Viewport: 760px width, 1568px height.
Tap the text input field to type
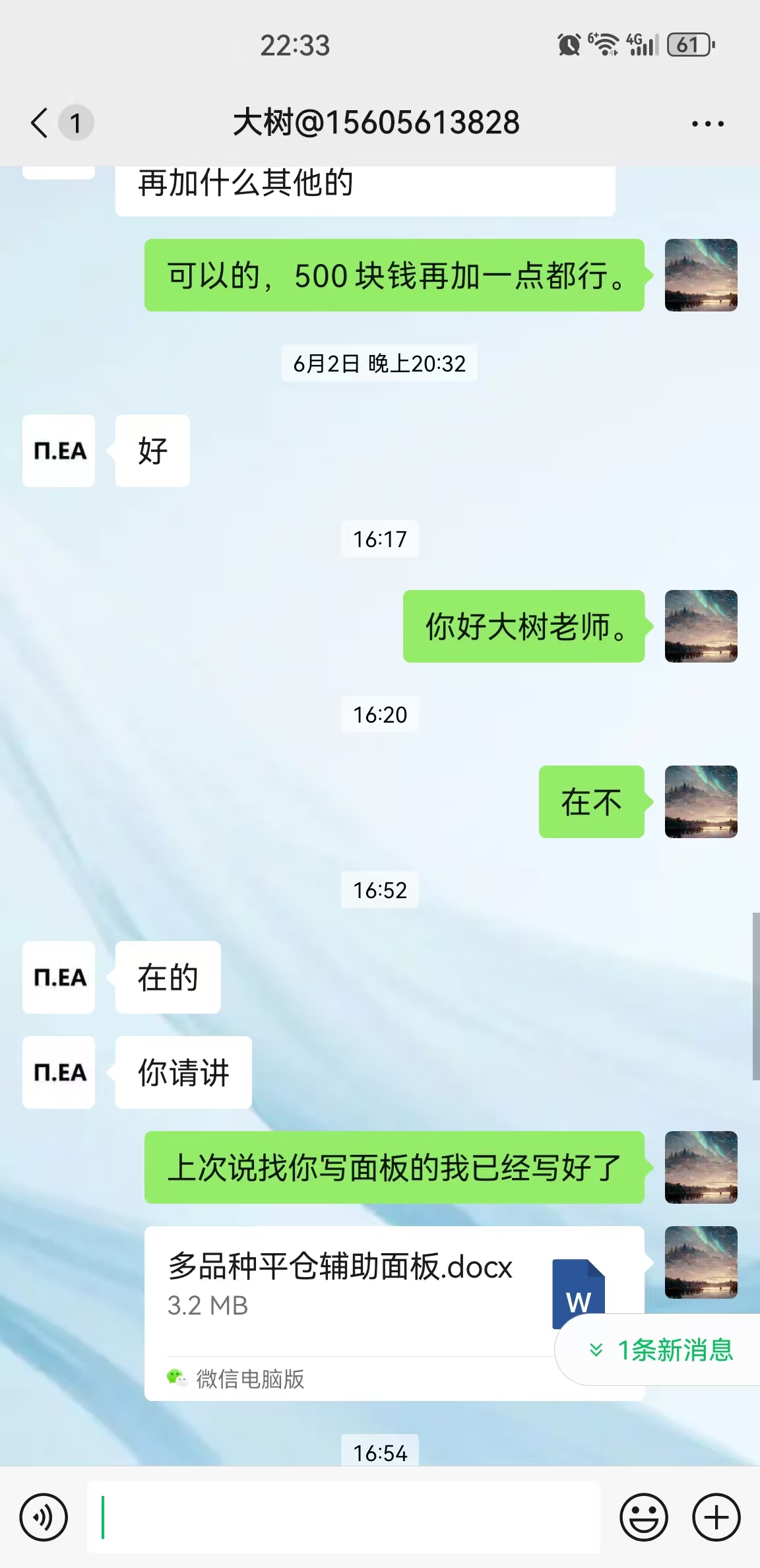tap(343, 1517)
